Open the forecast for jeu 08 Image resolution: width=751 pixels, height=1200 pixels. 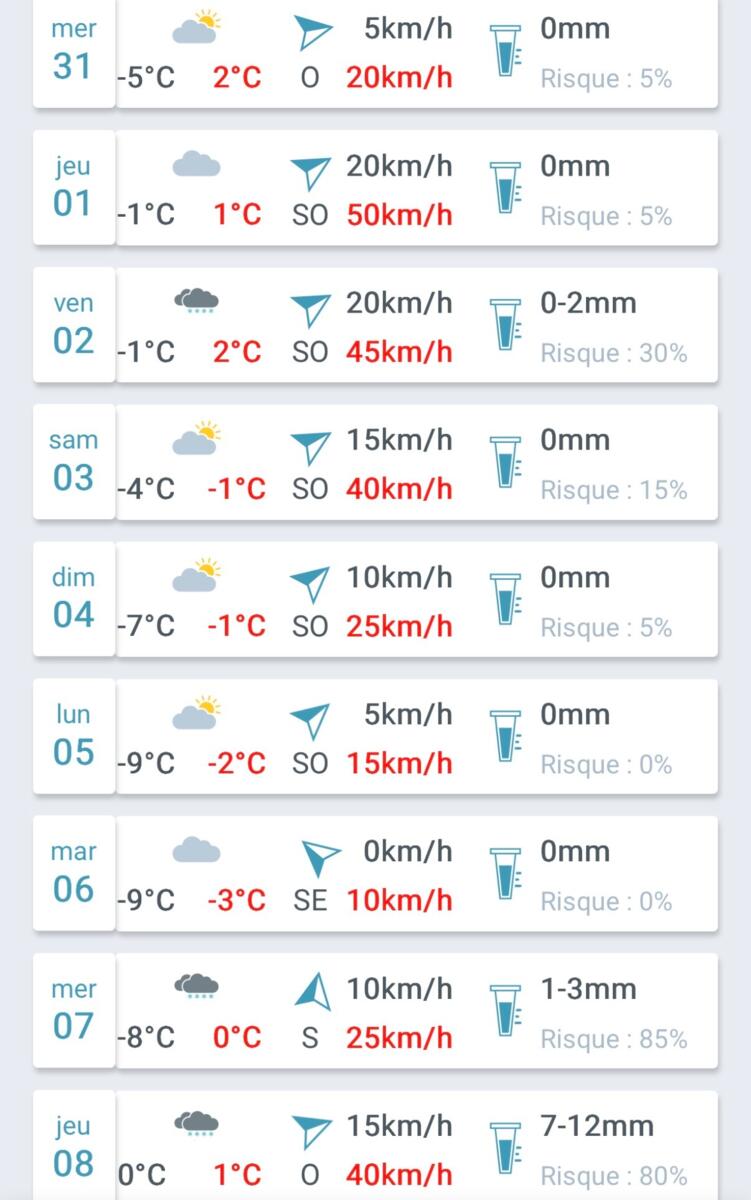click(375, 1148)
